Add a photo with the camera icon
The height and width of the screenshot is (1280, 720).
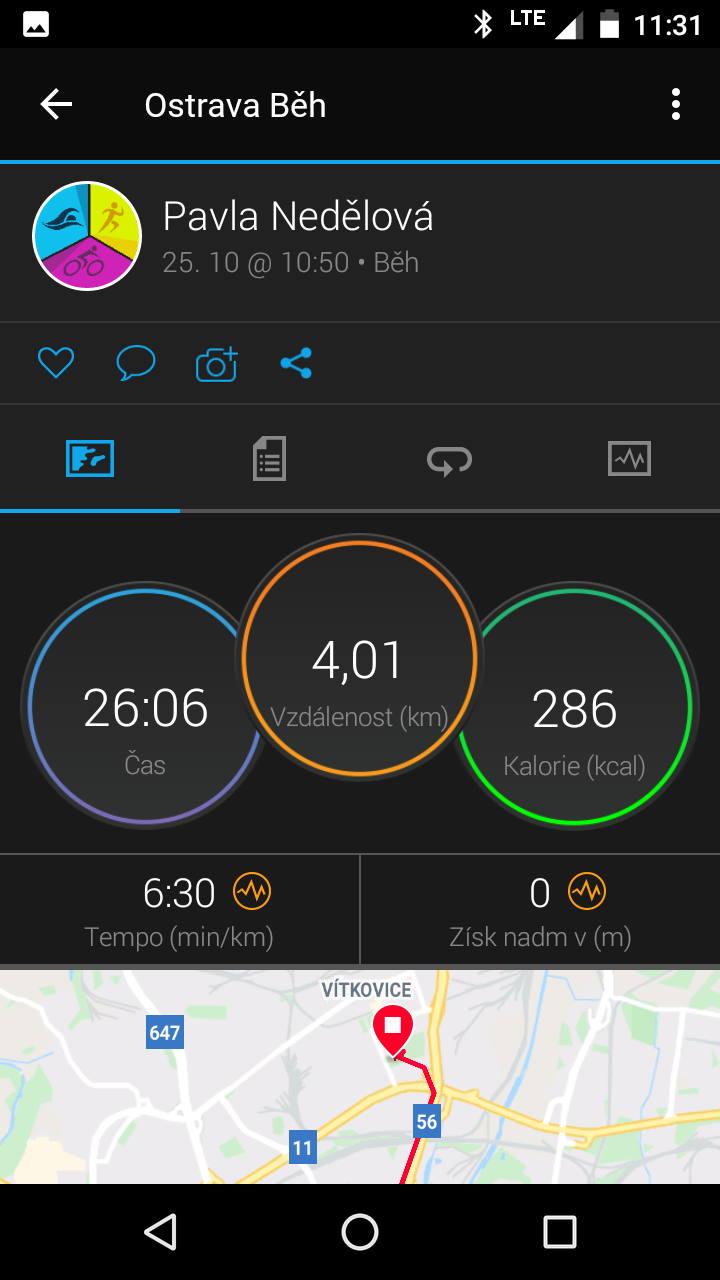pyautogui.click(x=216, y=363)
